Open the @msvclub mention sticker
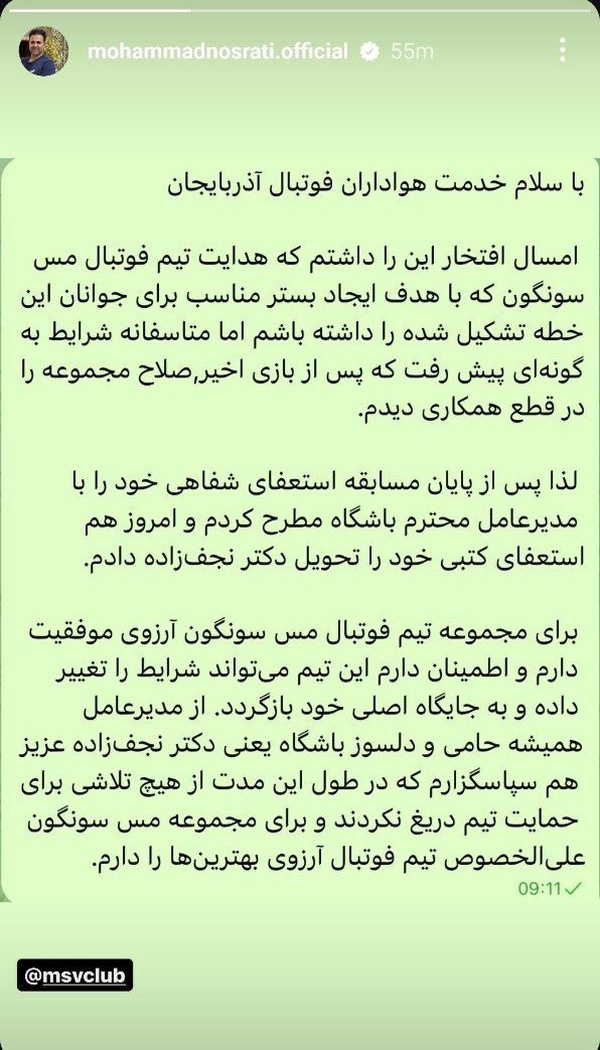Viewport: 600px width, 1050px height. click(x=74, y=975)
